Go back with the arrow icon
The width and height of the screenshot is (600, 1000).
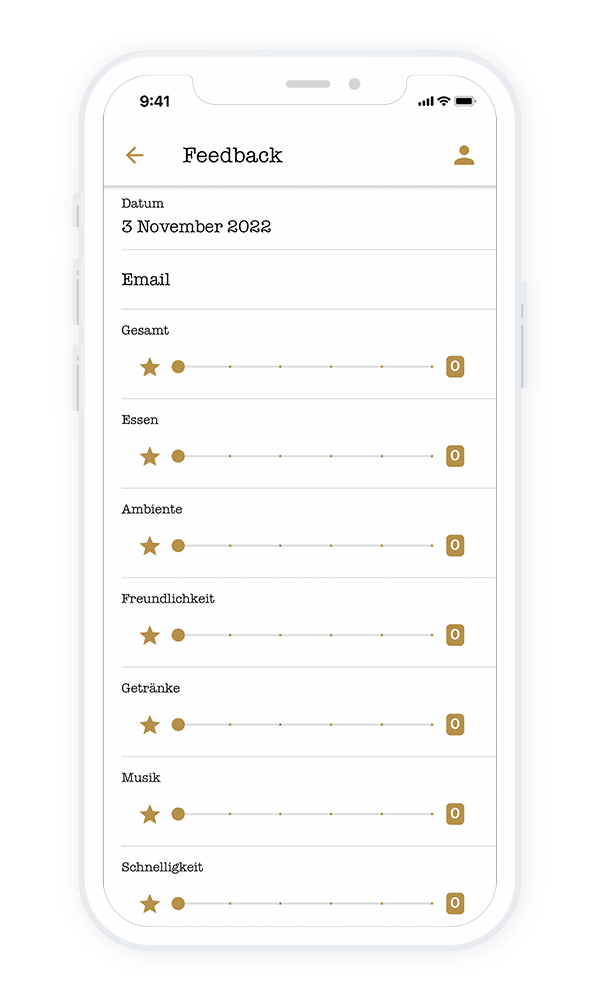coord(135,155)
